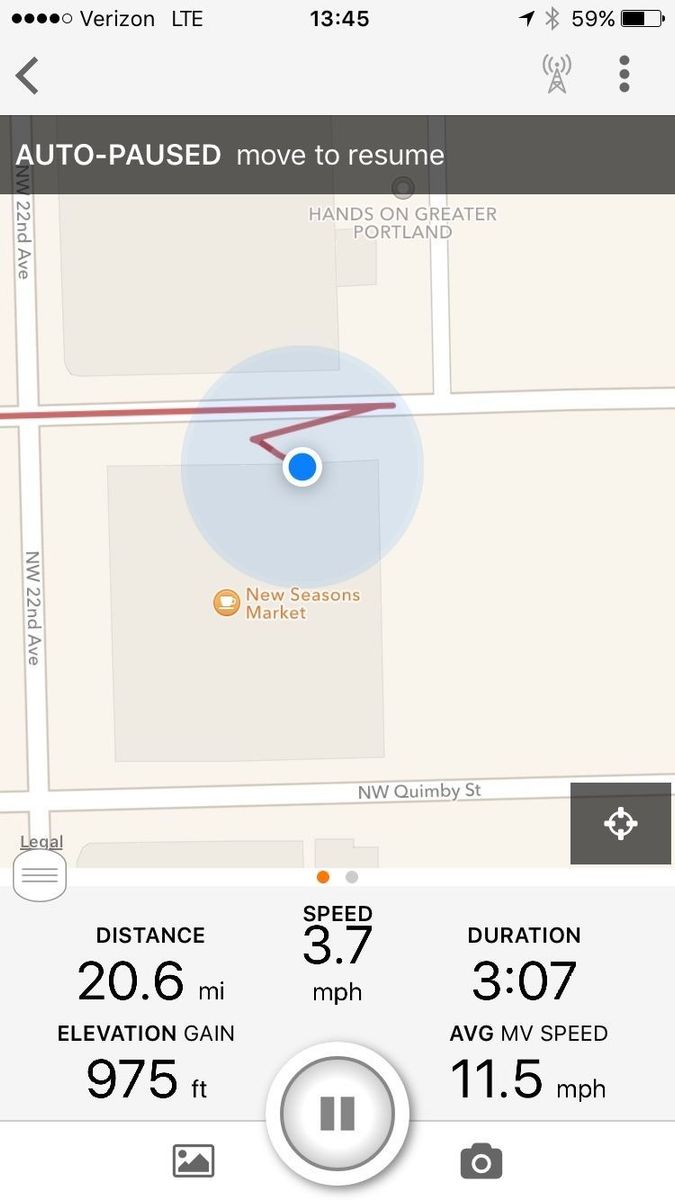Open the camera to take a photo
The image size is (675, 1200).
point(481,1161)
